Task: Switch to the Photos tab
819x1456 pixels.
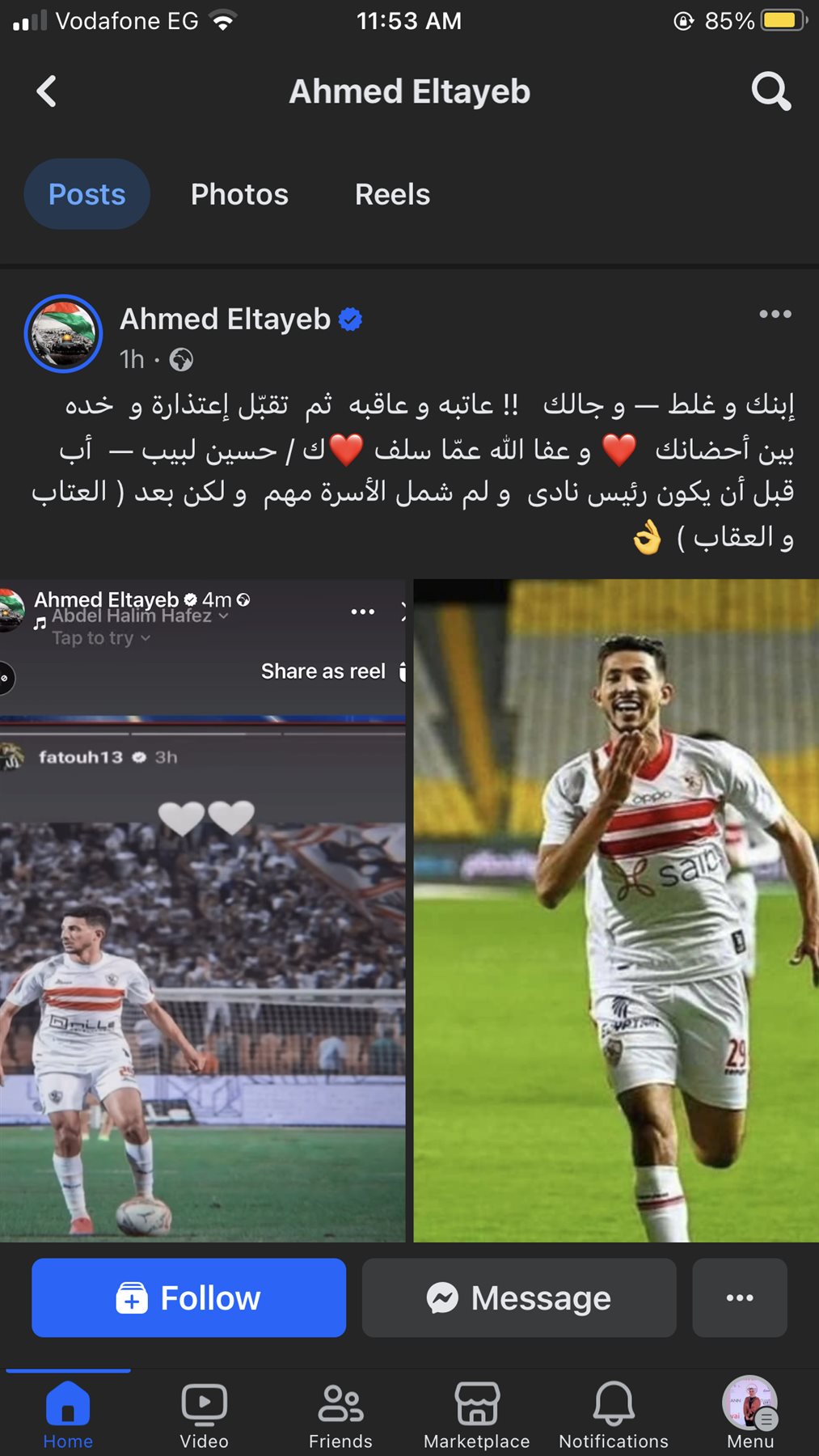Action: pos(239,194)
